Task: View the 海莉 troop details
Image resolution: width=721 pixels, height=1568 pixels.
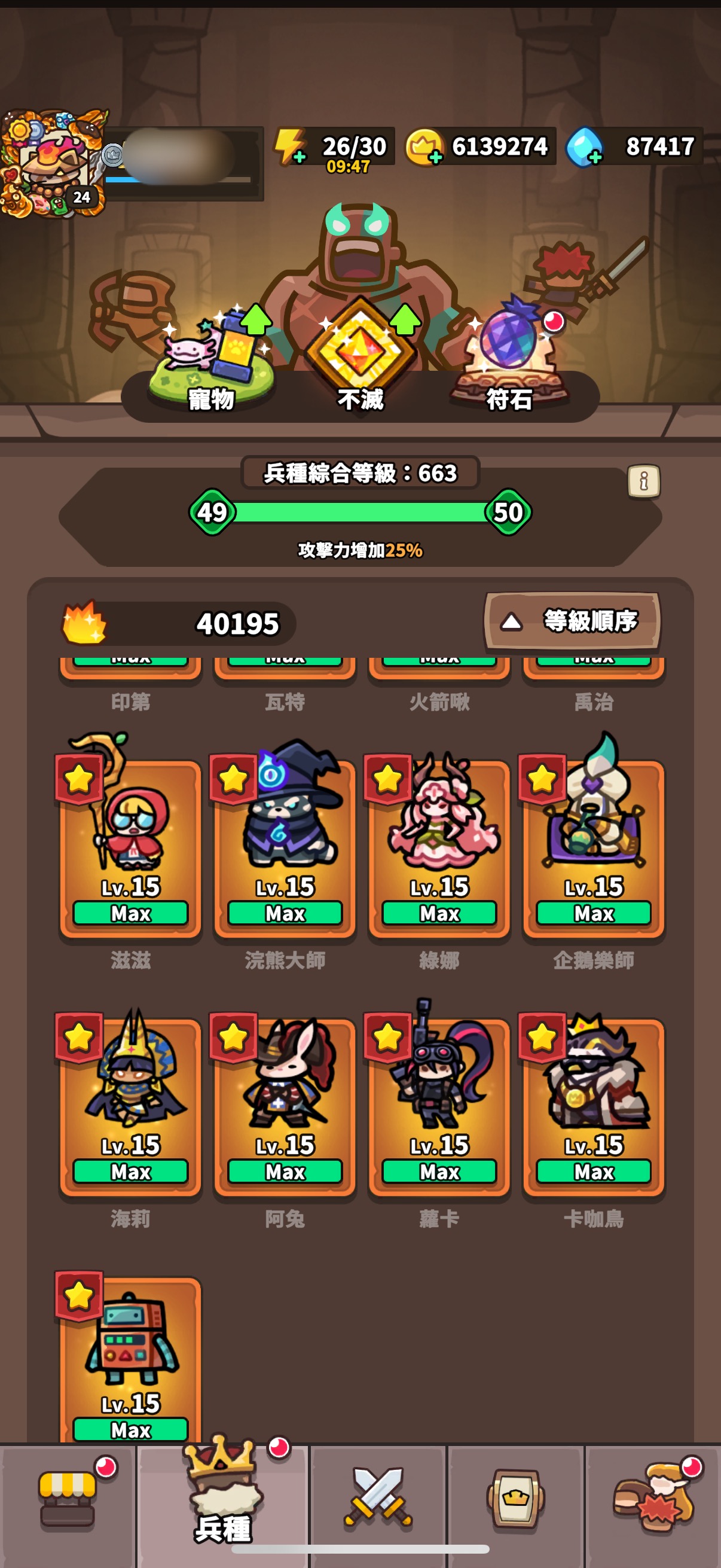Action: click(x=130, y=1105)
